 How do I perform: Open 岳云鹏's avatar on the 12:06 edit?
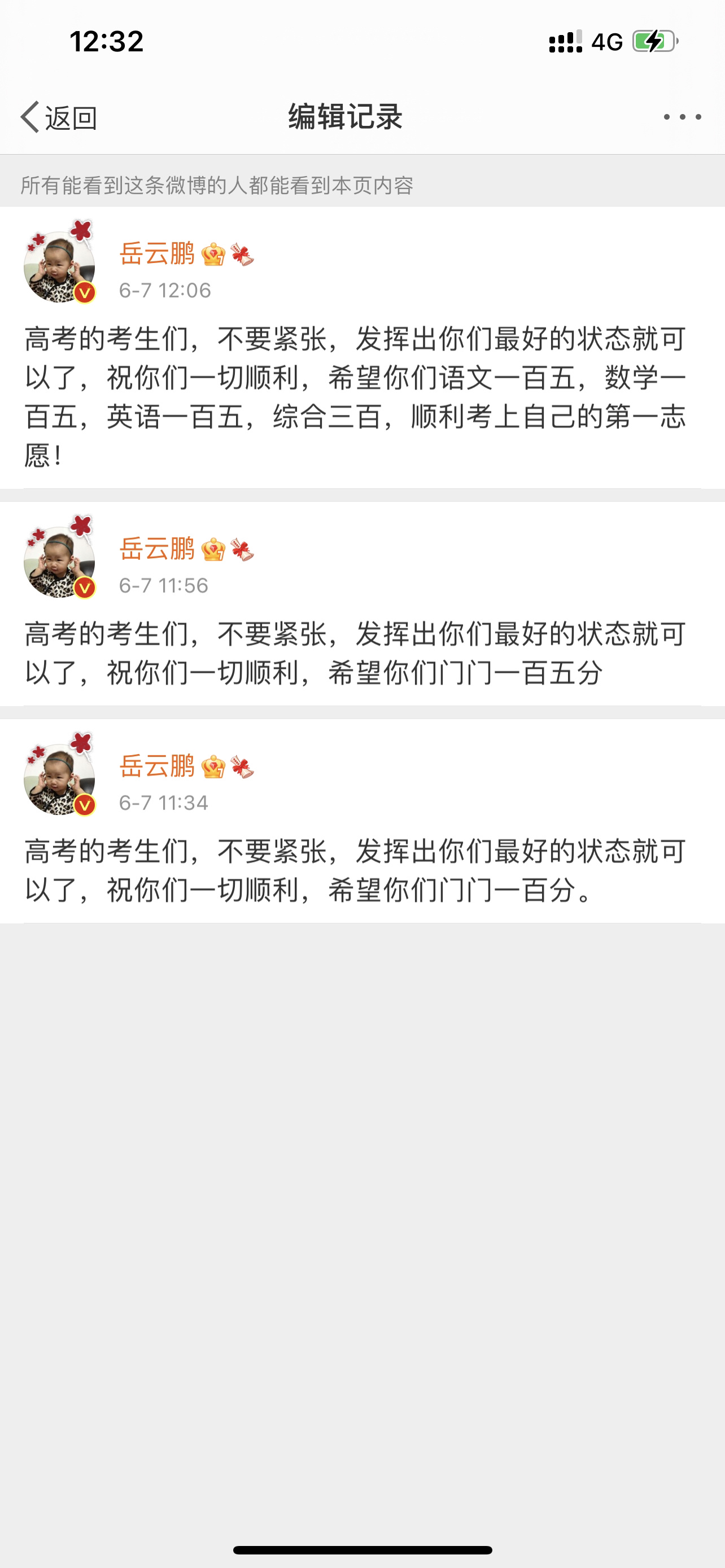point(60,263)
